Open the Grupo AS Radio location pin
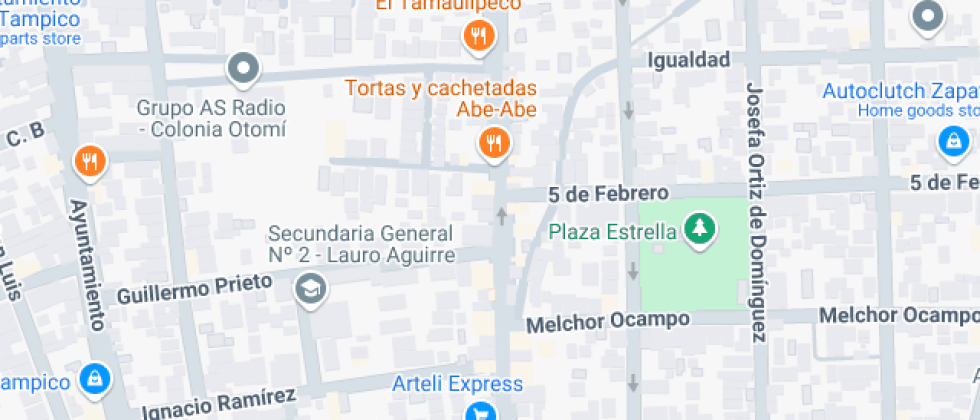980x420 pixels. click(x=243, y=69)
